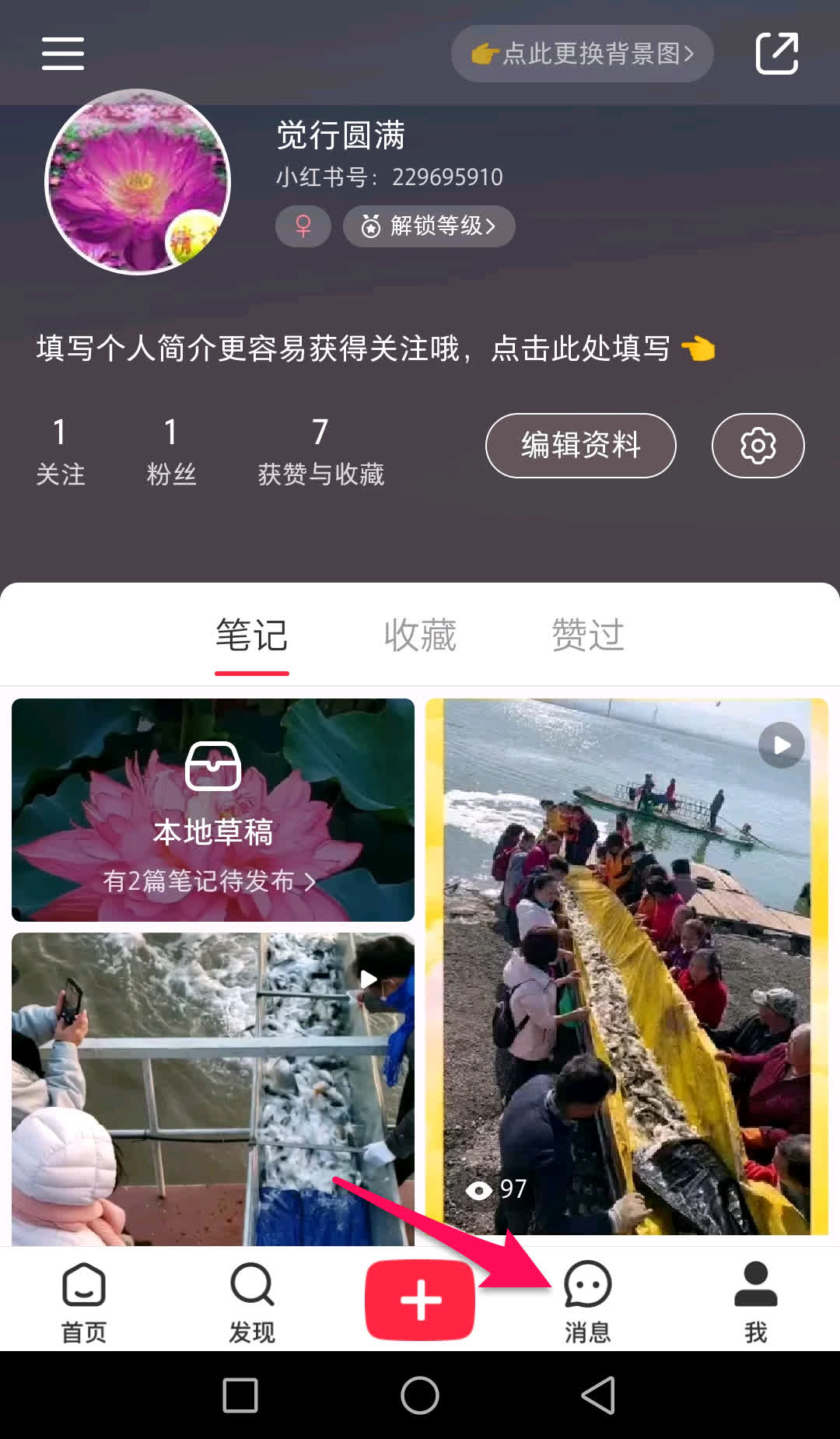Open likes and collections count (获赞与收藏)
The image size is (840, 1439).
point(320,451)
